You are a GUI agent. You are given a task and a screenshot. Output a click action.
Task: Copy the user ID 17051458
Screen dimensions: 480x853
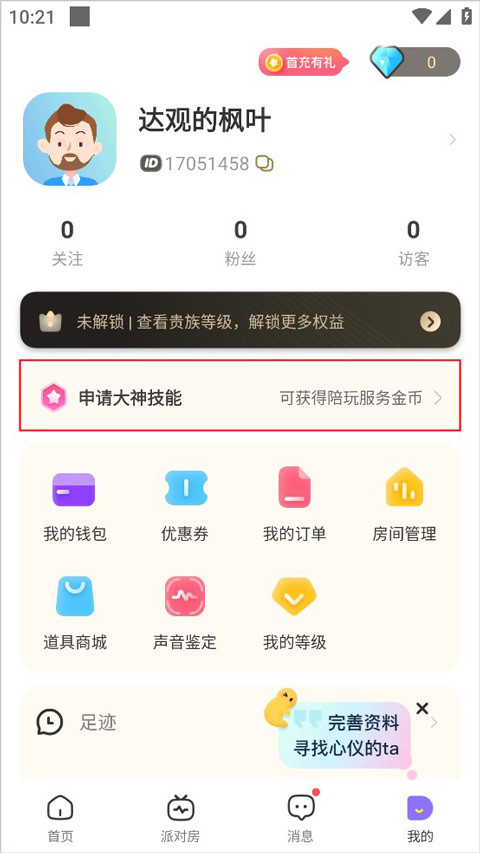click(x=264, y=163)
